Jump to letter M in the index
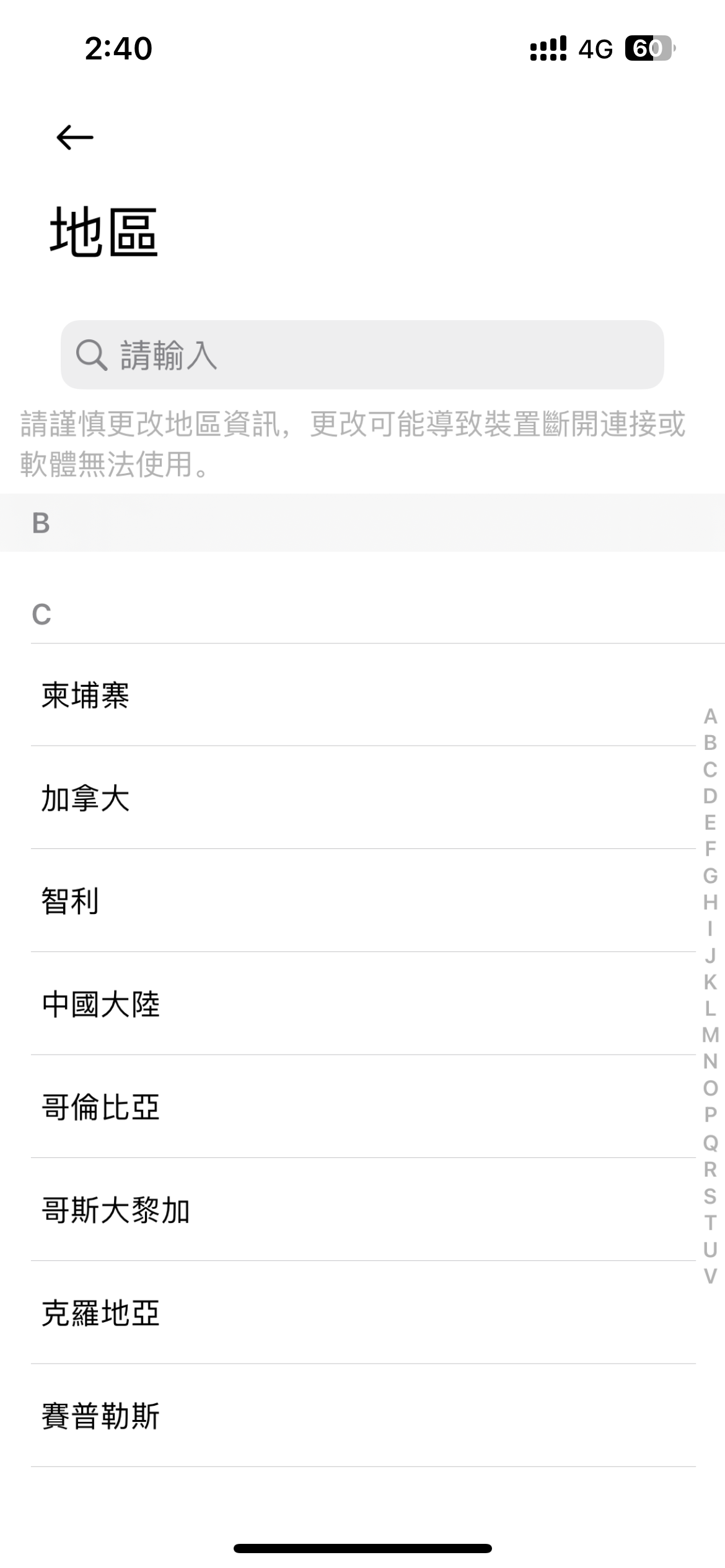The width and height of the screenshot is (725, 1568). click(710, 1035)
